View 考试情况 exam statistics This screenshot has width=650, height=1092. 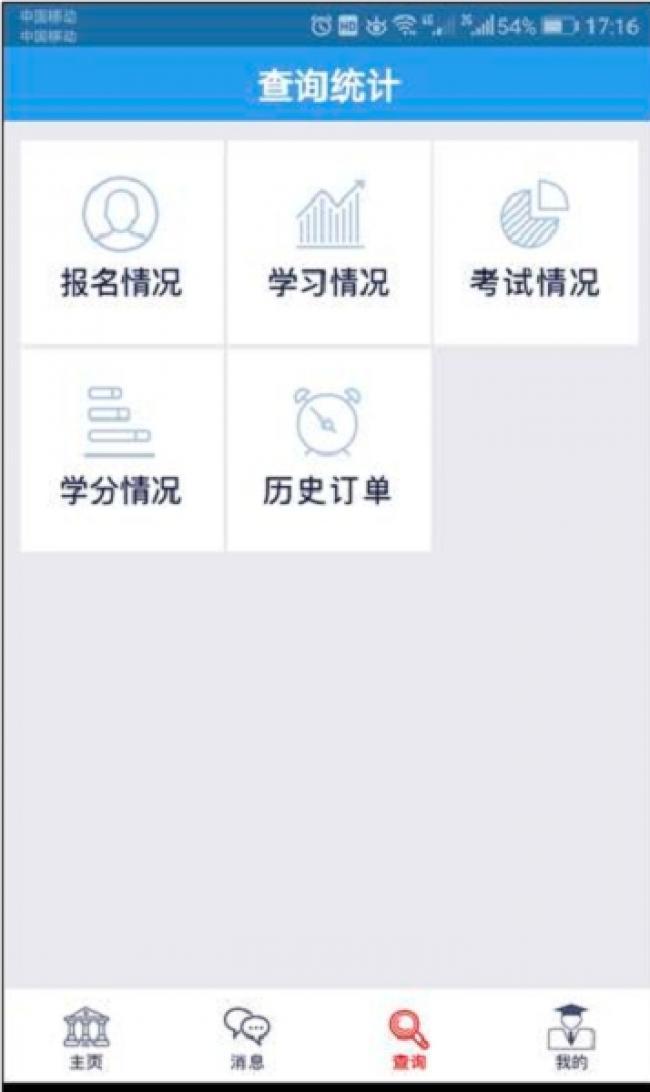tap(535, 242)
